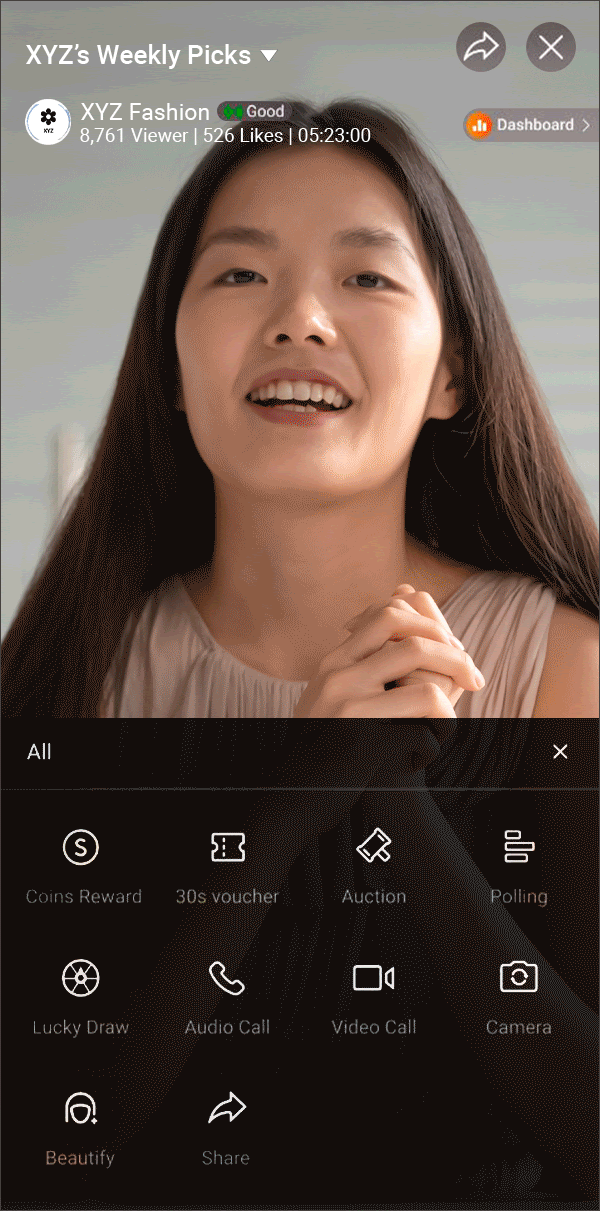Image resolution: width=600 pixels, height=1211 pixels.
Task: Tap the share arrow at the top
Action: tap(481, 47)
